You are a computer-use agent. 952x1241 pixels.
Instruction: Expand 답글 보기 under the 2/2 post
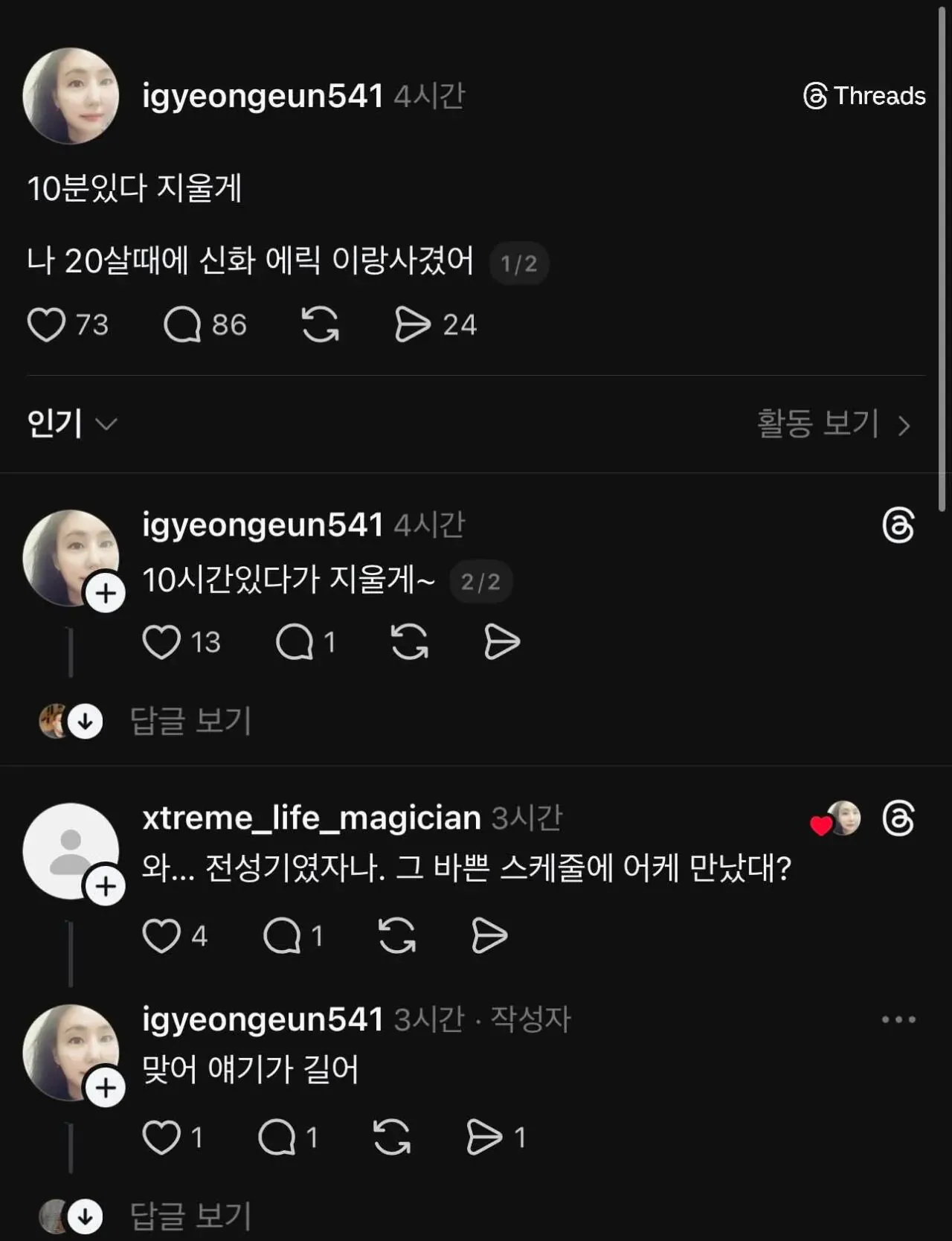coord(190,721)
